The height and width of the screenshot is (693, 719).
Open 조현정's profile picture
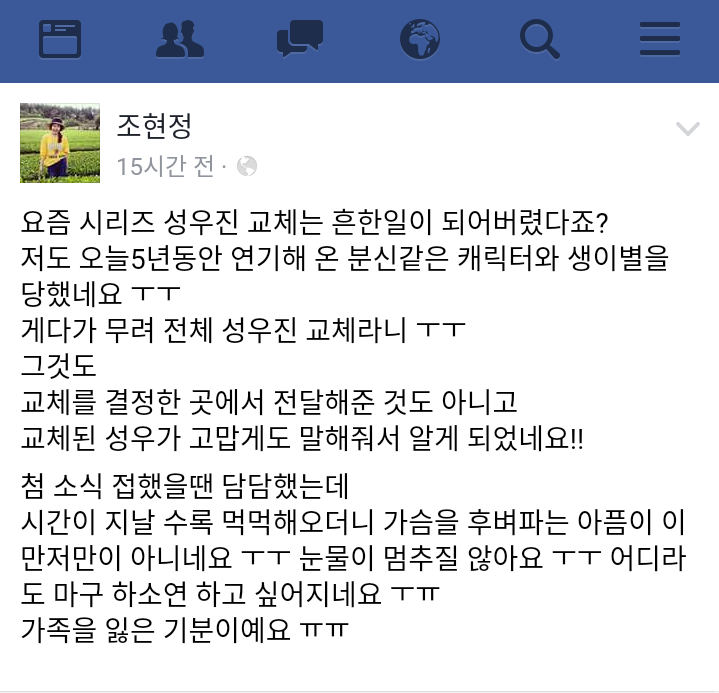(60, 142)
